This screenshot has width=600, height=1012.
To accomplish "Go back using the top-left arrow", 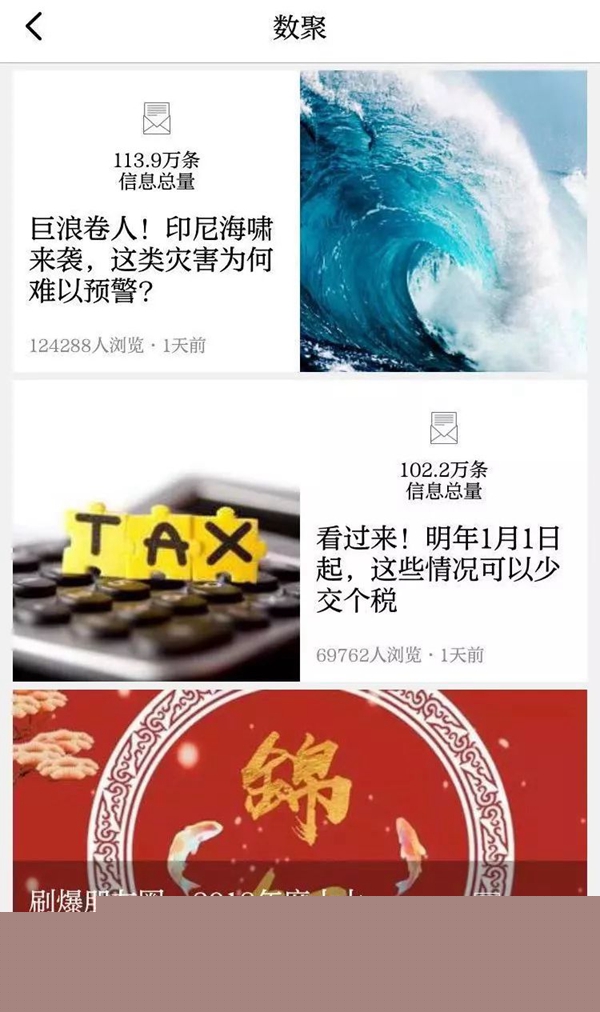I will coord(35,27).
